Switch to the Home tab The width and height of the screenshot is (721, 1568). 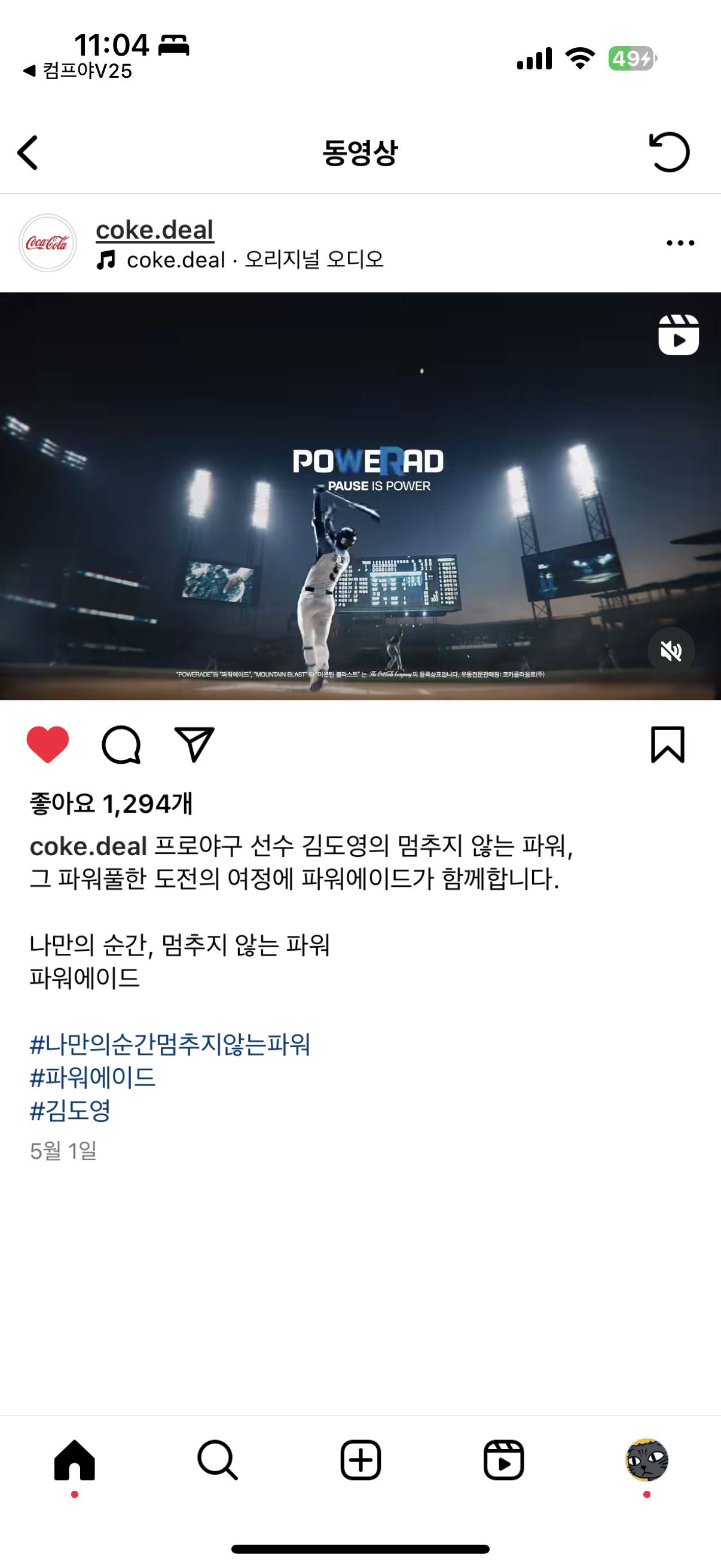coord(74,1460)
